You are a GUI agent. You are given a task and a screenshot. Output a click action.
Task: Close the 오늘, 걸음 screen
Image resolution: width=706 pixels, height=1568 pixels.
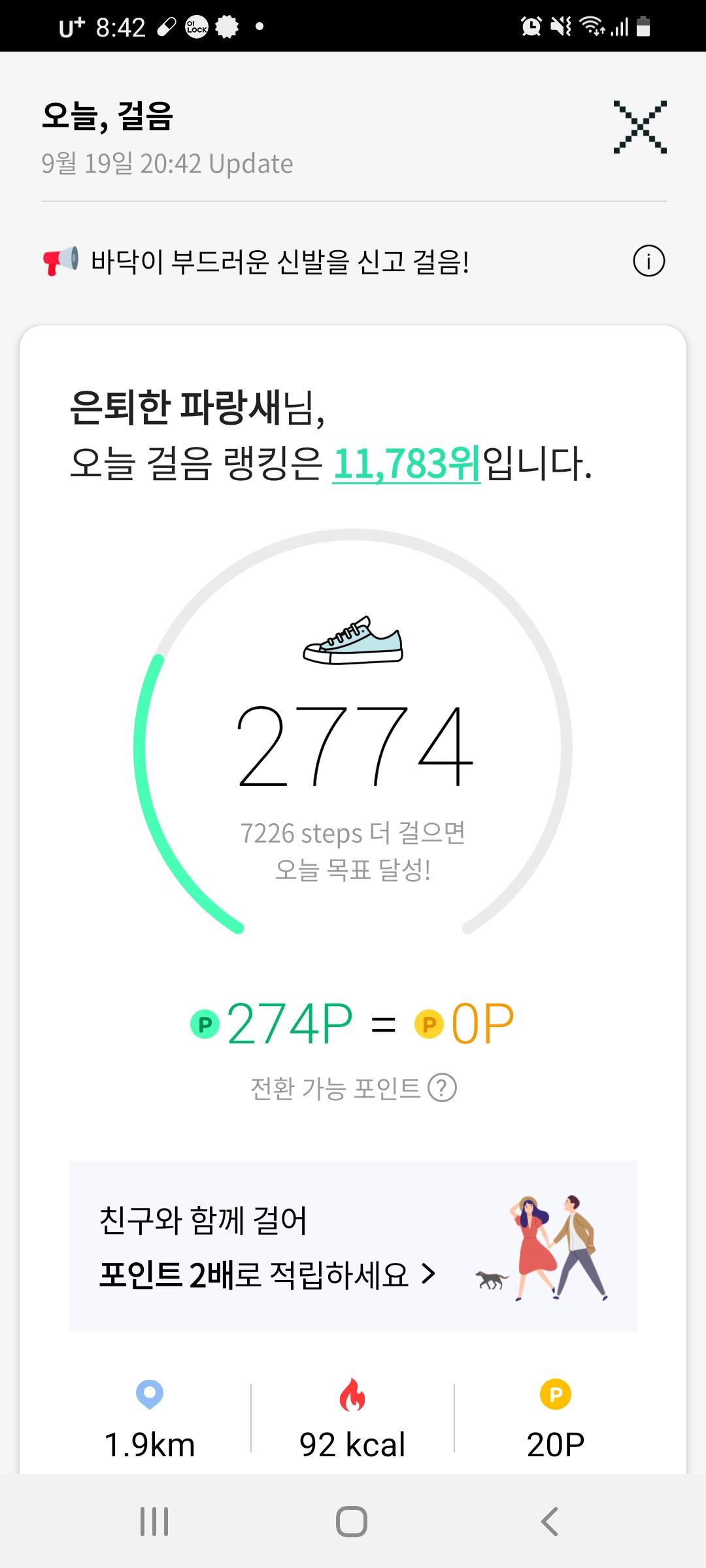[x=639, y=127]
